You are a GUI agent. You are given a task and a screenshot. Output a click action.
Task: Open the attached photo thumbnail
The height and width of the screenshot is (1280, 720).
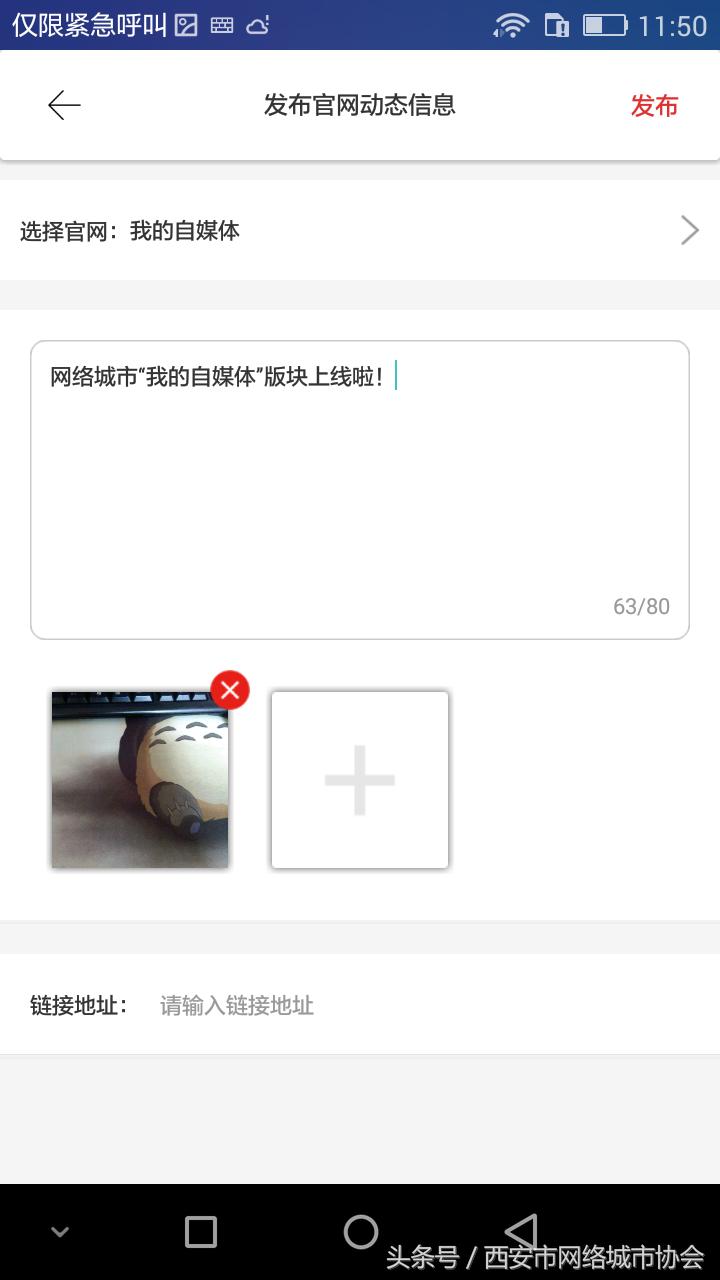pos(140,780)
